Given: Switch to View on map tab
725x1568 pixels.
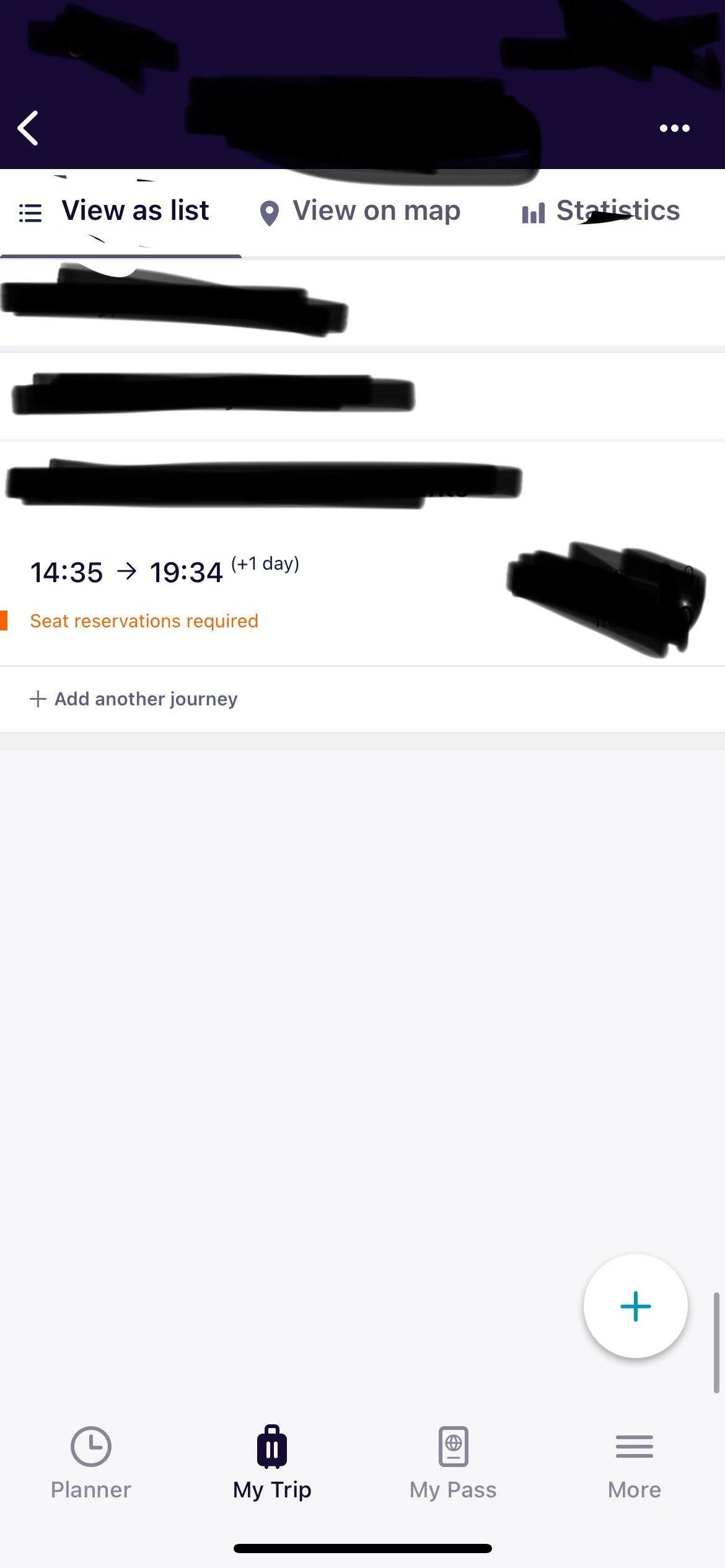Looking at the screenshot, I should (361, 212).
